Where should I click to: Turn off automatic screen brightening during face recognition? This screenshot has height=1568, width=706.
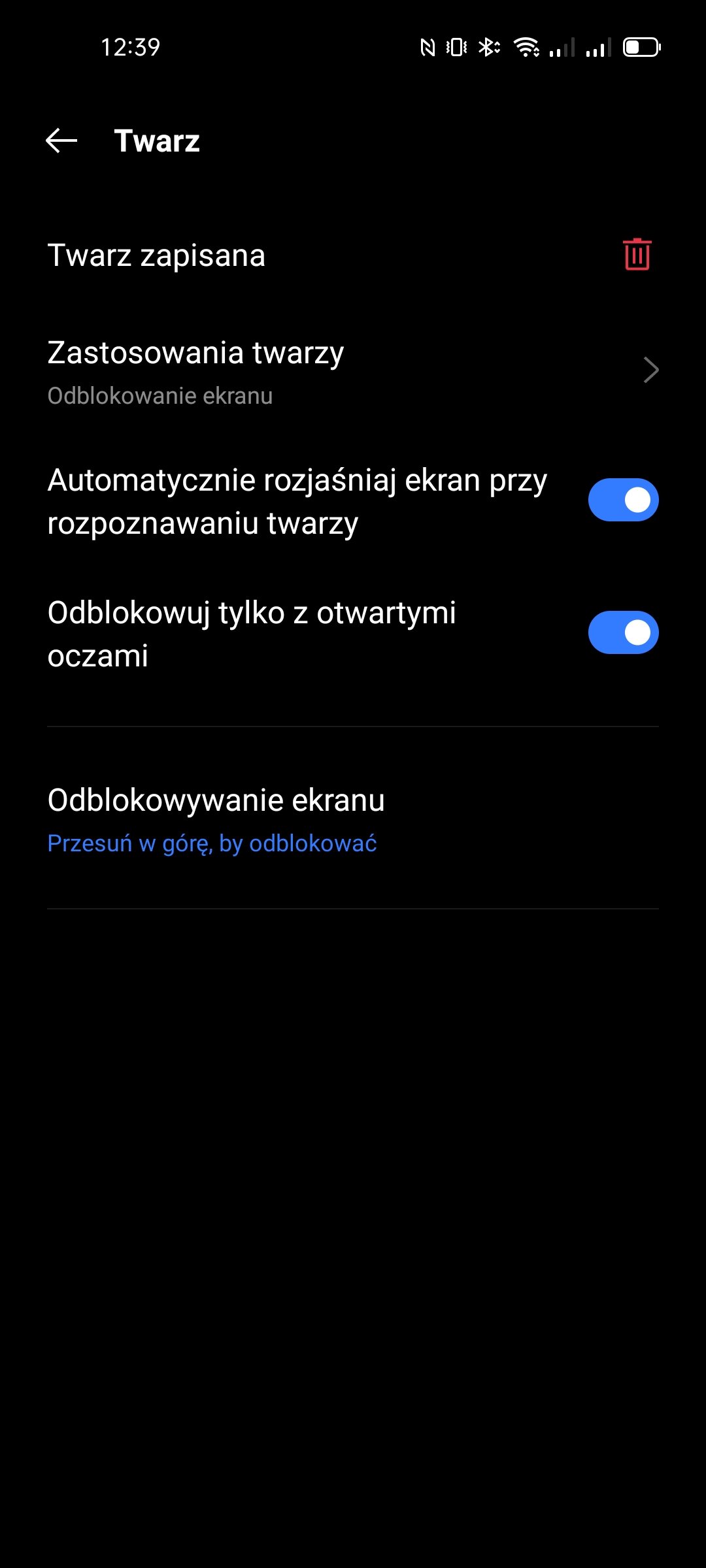[x=623, y=500]
